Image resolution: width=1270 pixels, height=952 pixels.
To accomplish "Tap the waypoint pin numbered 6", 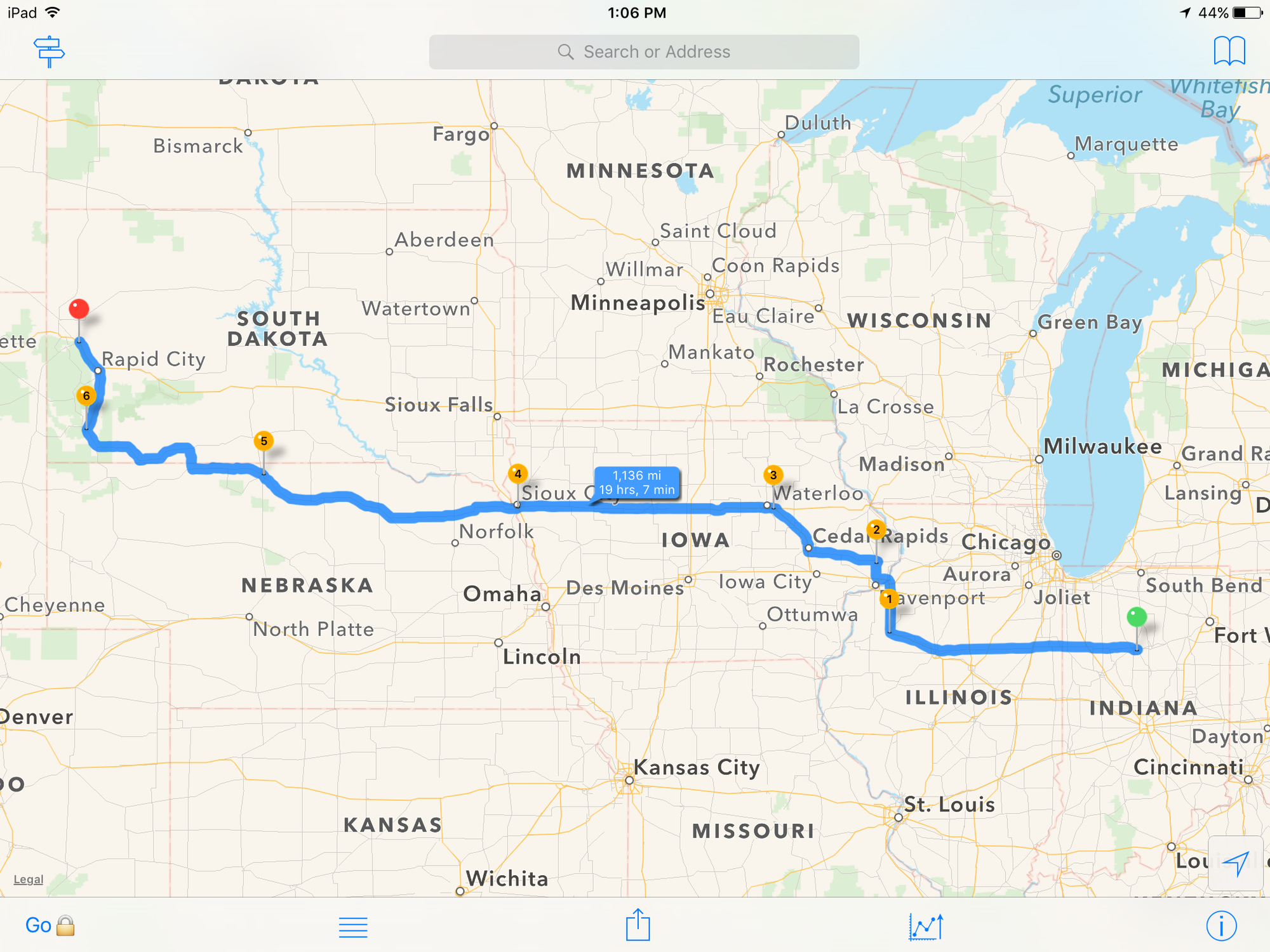I will [86, 396].
